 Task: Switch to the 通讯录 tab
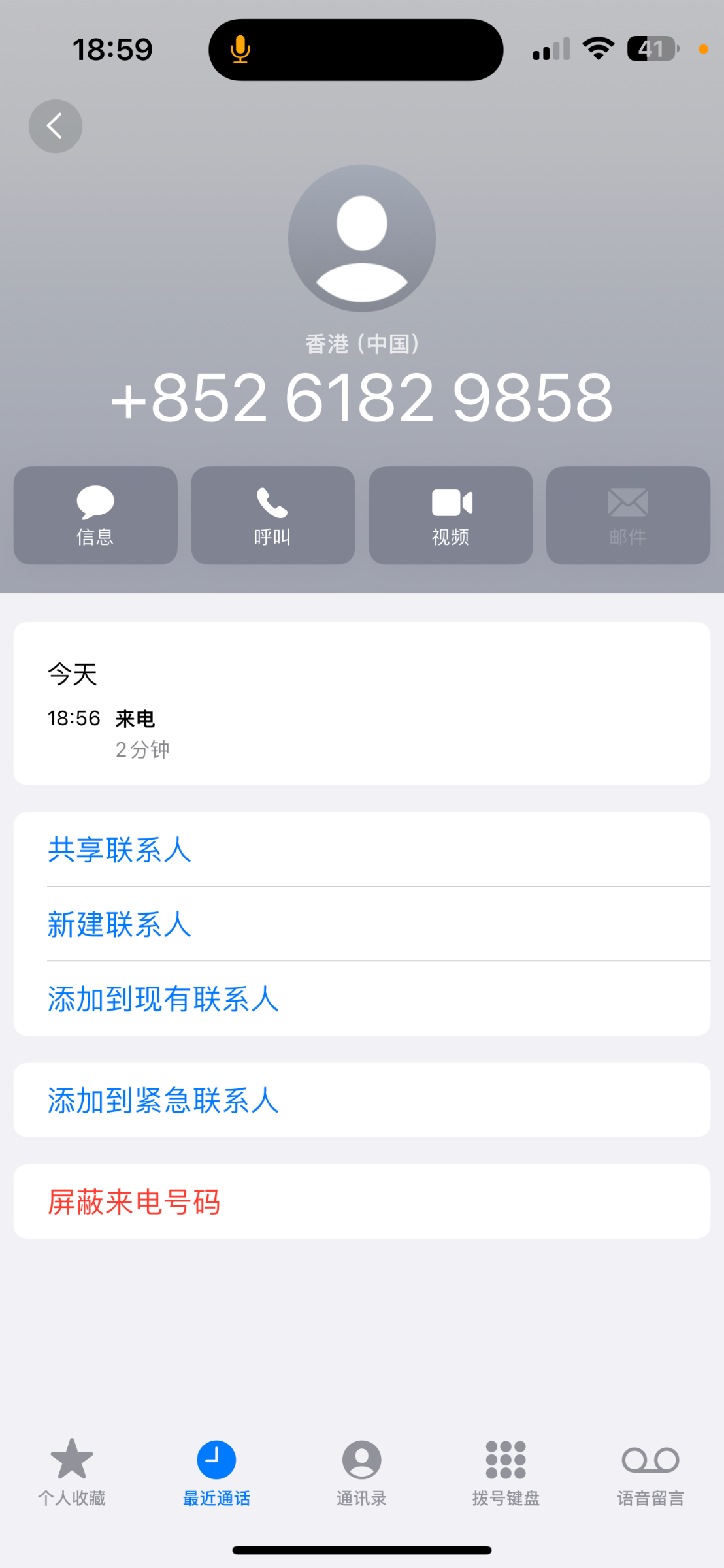click(361, 1471)
